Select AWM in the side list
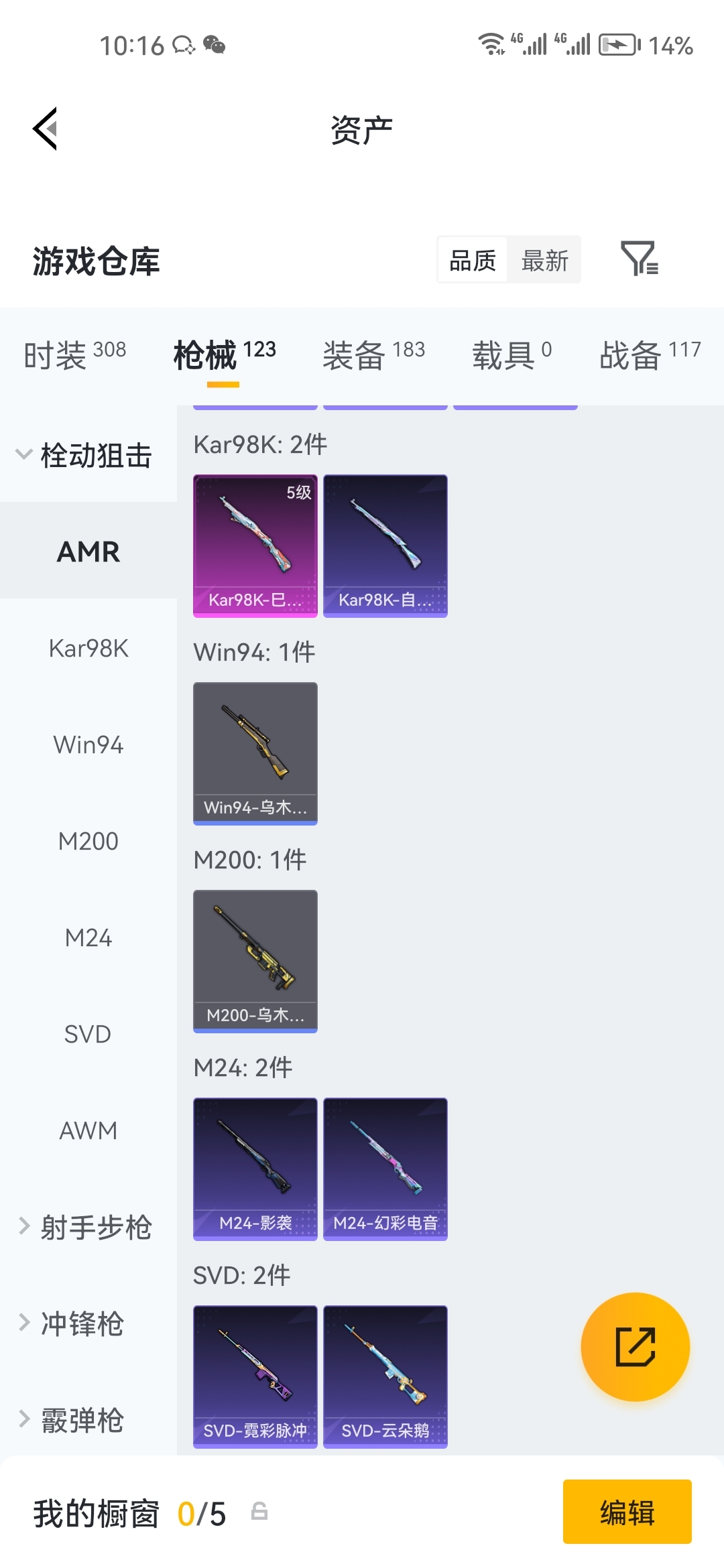 88,1130
